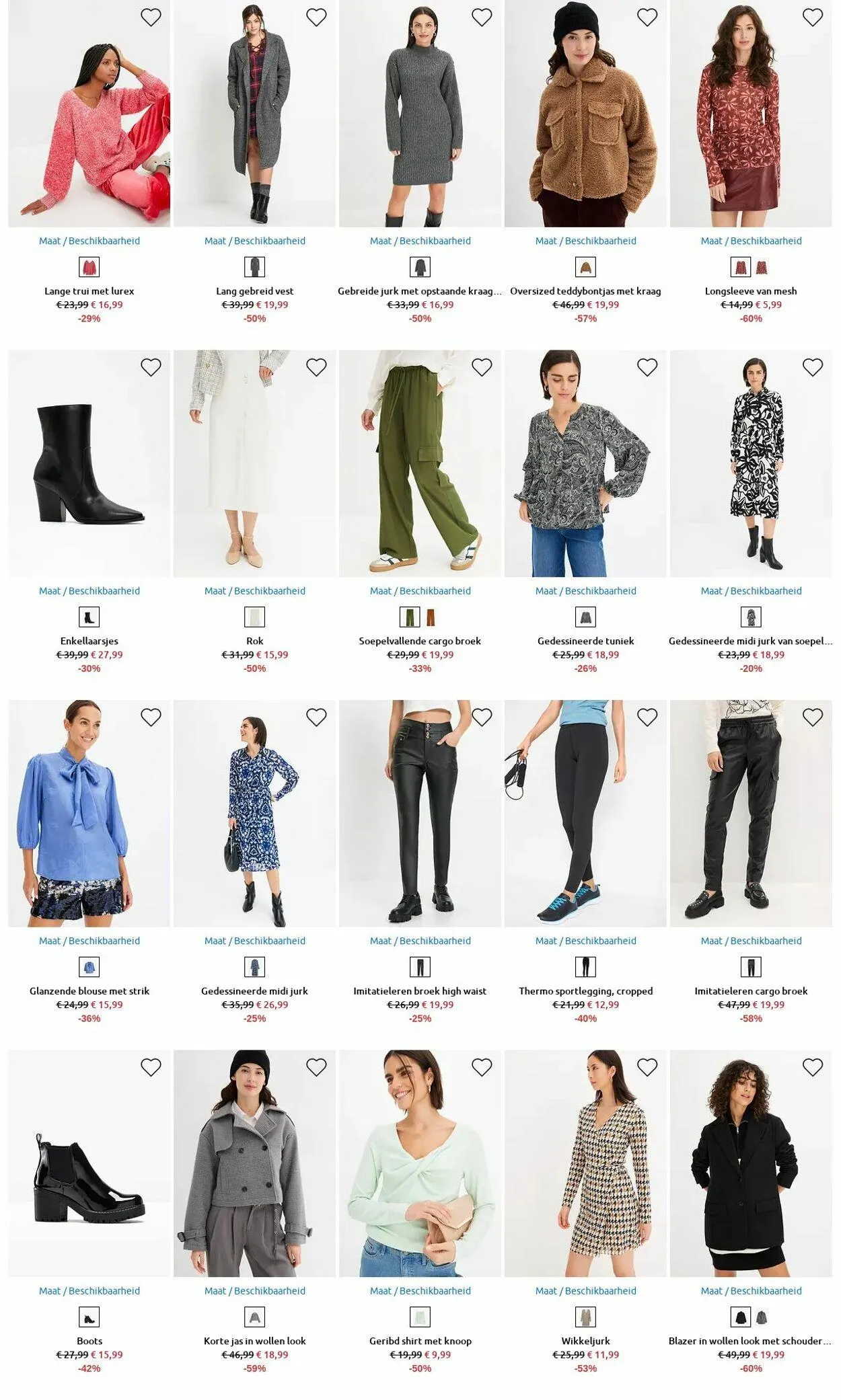Tap the green swatch under Soepelvallende cargo broek
The image size is (841, 1400).
pos(410,617)
